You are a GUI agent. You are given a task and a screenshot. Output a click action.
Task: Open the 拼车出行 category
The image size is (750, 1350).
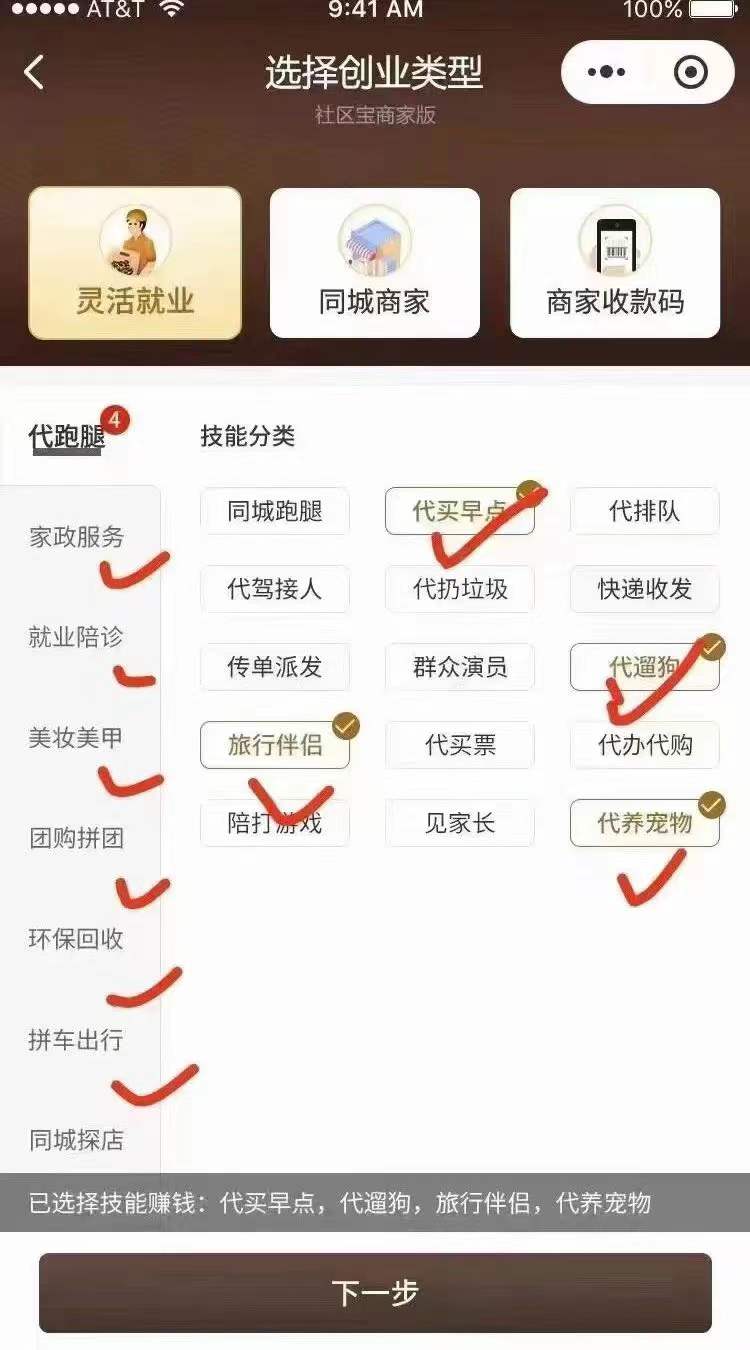tap(77, 1040)
